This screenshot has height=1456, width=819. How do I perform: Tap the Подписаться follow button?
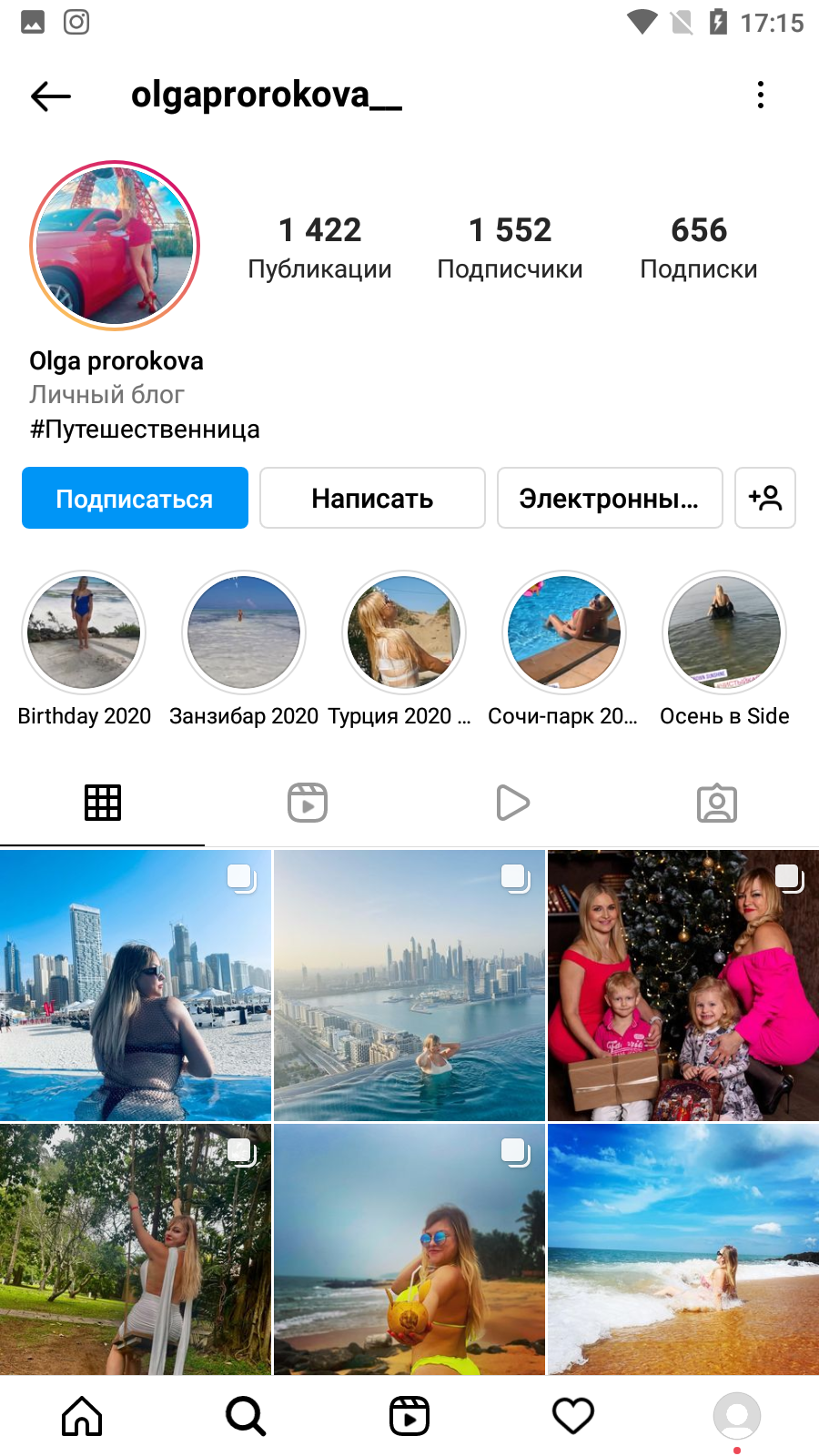tap(135, 498)
